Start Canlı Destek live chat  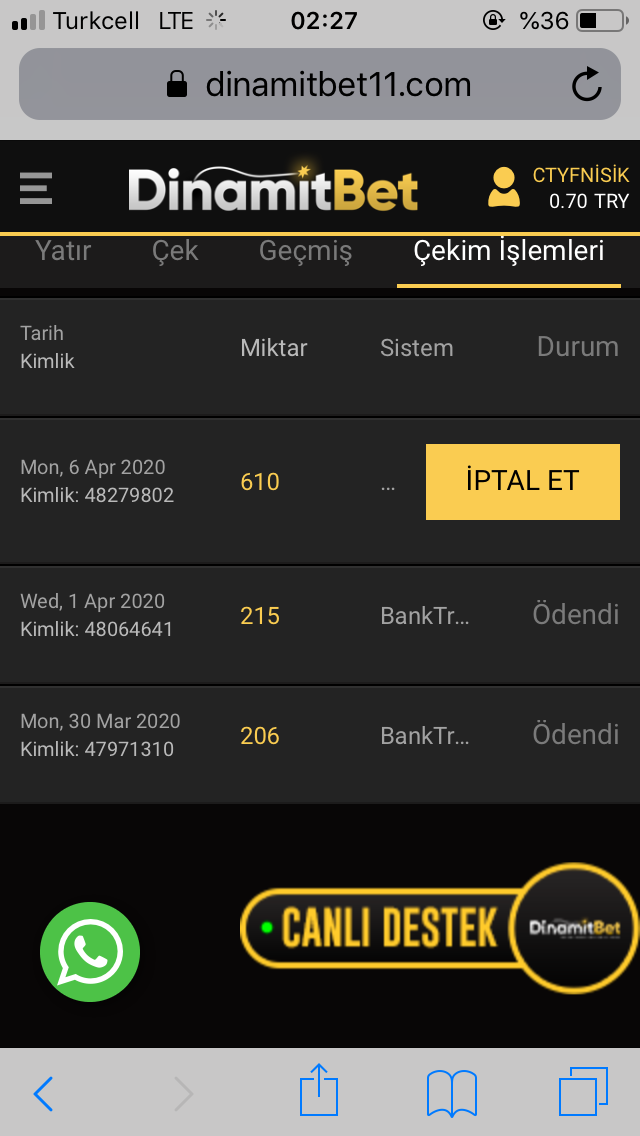(x=439, y=927)
